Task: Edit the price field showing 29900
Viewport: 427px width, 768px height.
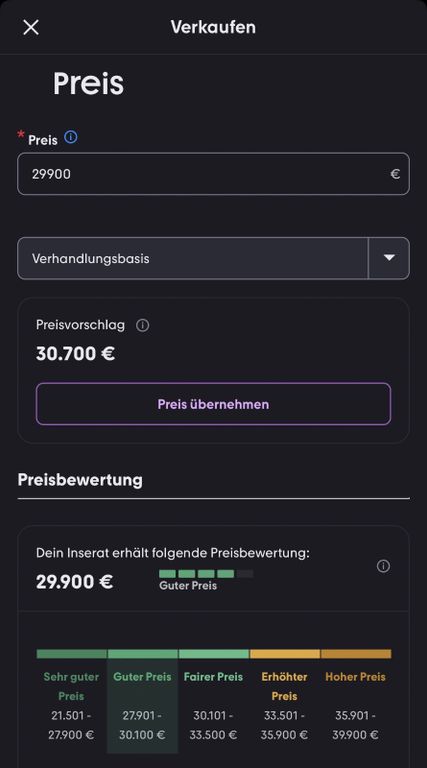Action: [214, 174]
